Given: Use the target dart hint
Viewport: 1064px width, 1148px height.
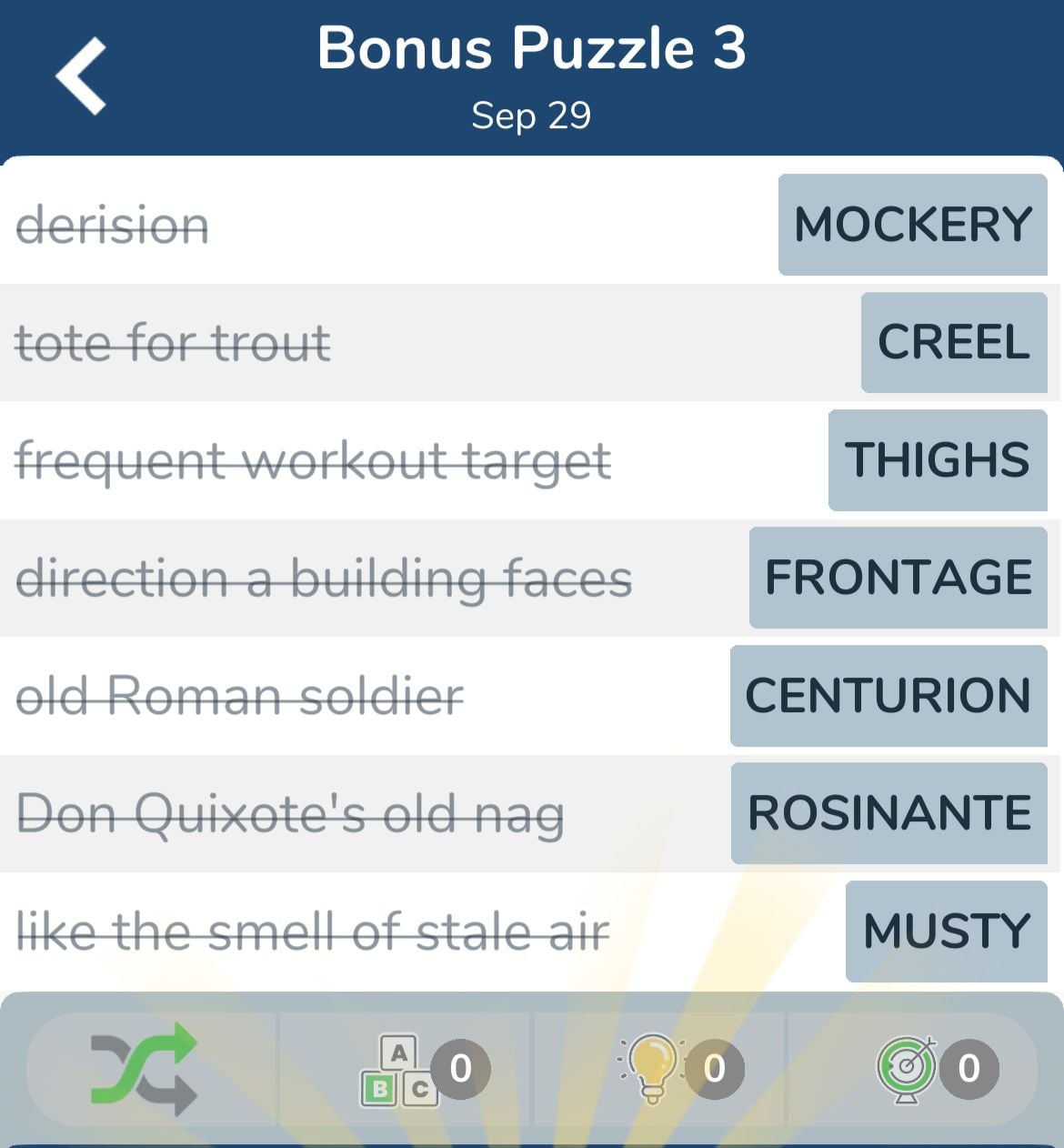Looking at the screenshot, I should pyautogui.click(x=907, y=1068).
